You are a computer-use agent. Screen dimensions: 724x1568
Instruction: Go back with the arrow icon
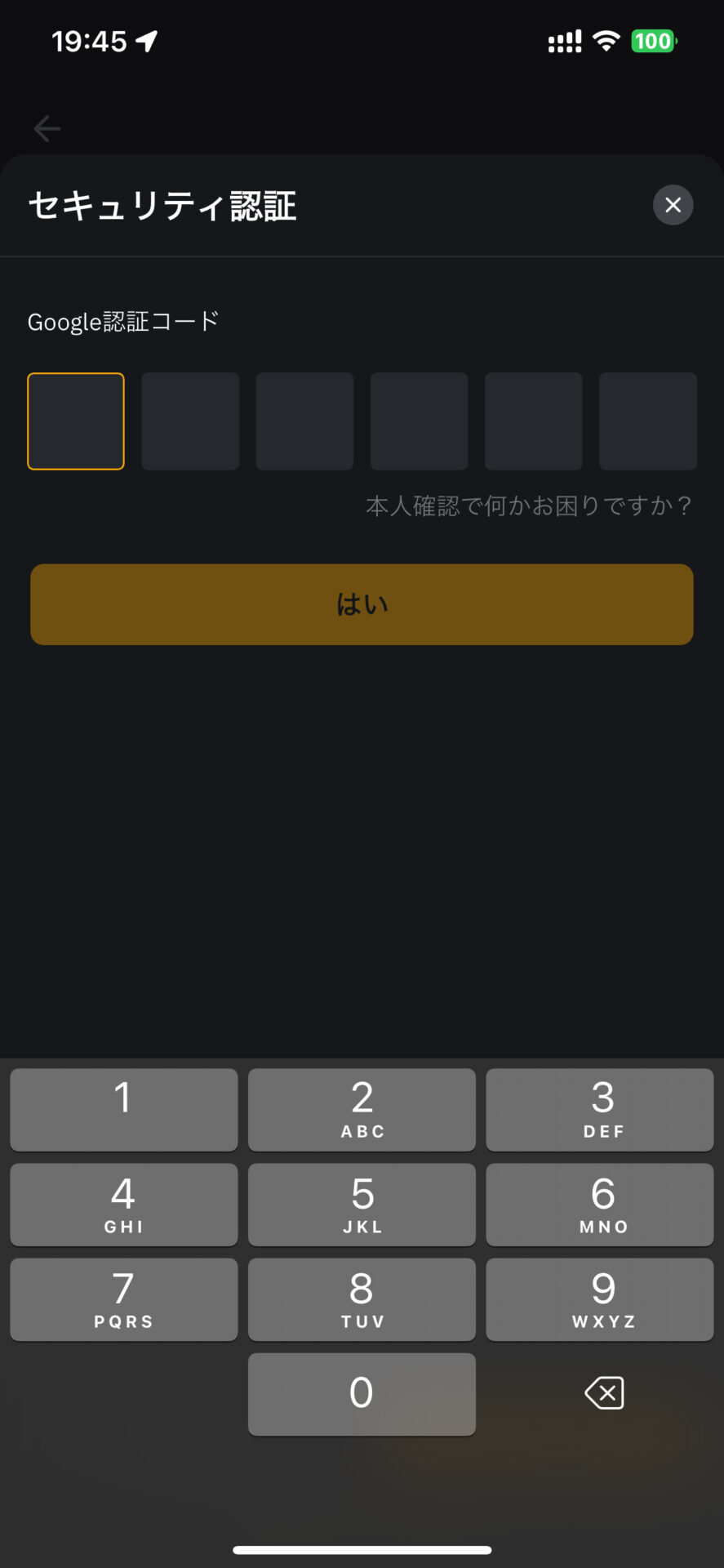(47, 128)
